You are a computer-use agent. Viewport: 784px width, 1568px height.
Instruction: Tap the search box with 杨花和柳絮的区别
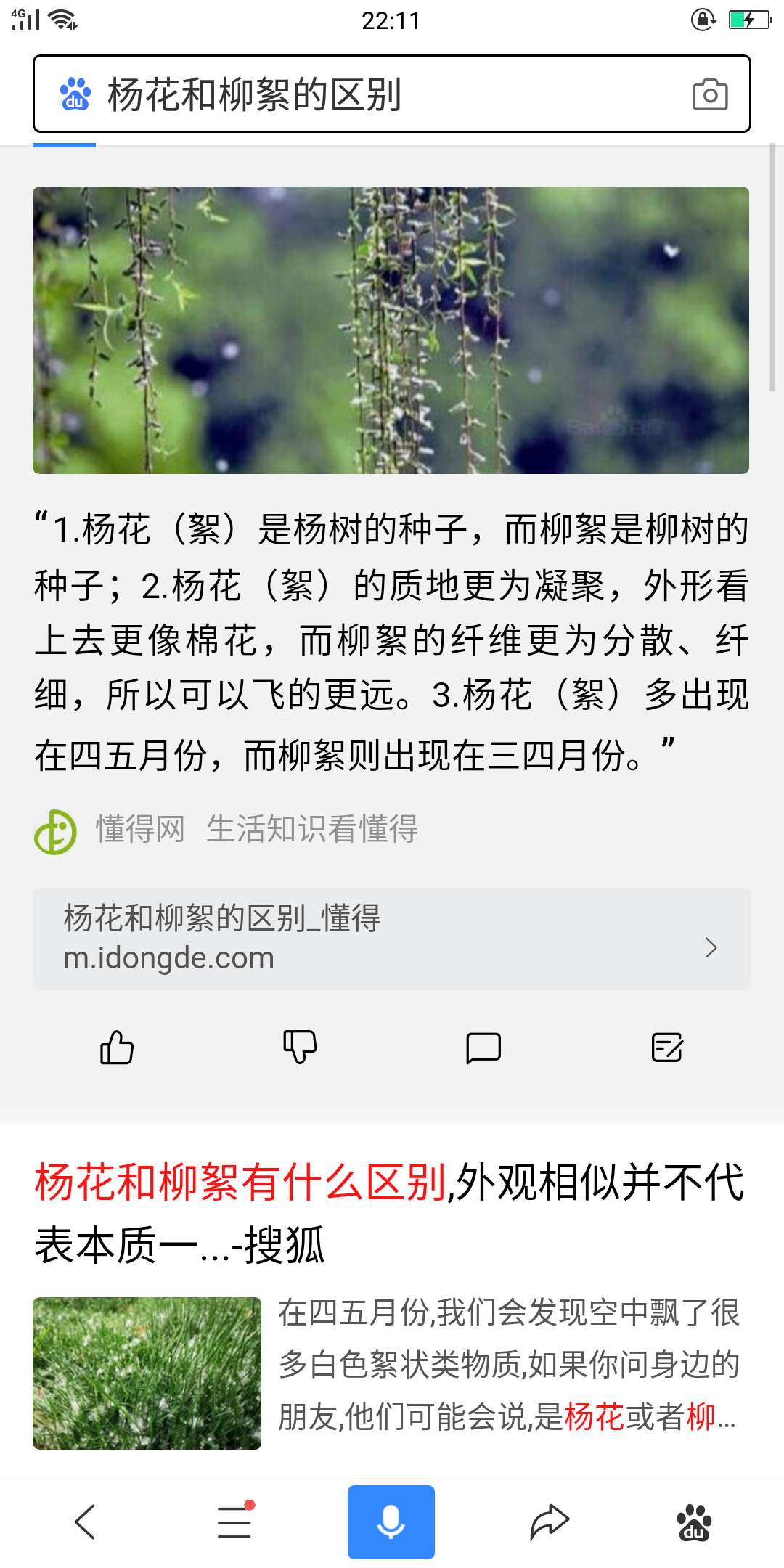(x=392, y=94)
